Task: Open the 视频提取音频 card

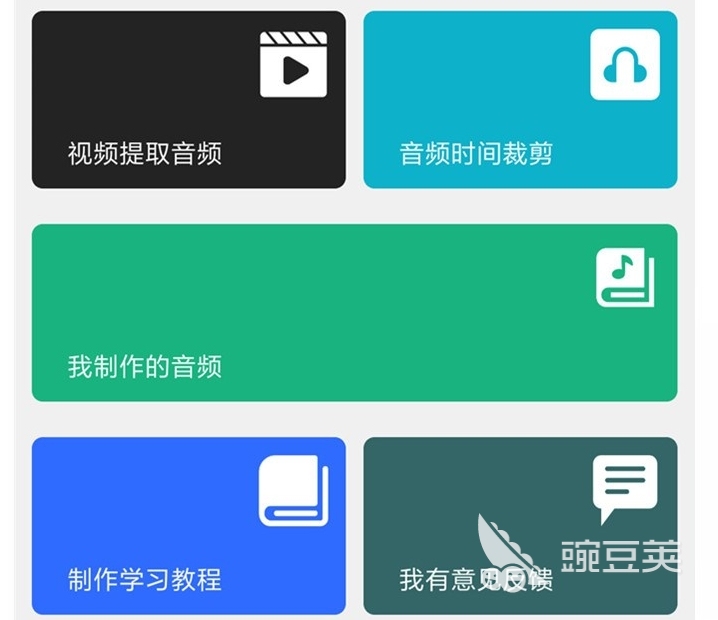Action: coord(188,100)
